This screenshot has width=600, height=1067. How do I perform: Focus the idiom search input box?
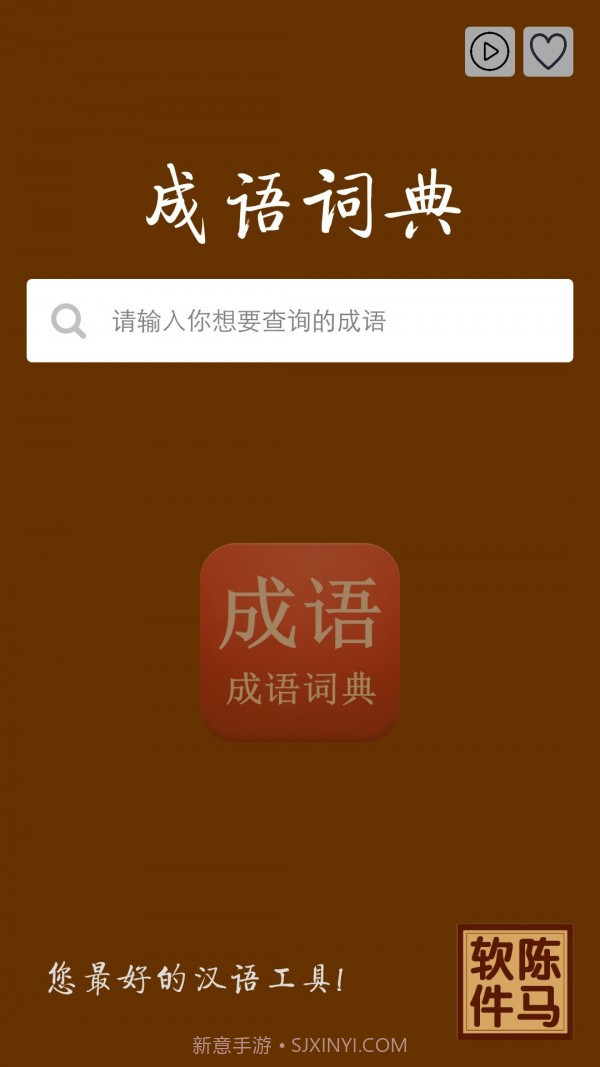point(300,321)
